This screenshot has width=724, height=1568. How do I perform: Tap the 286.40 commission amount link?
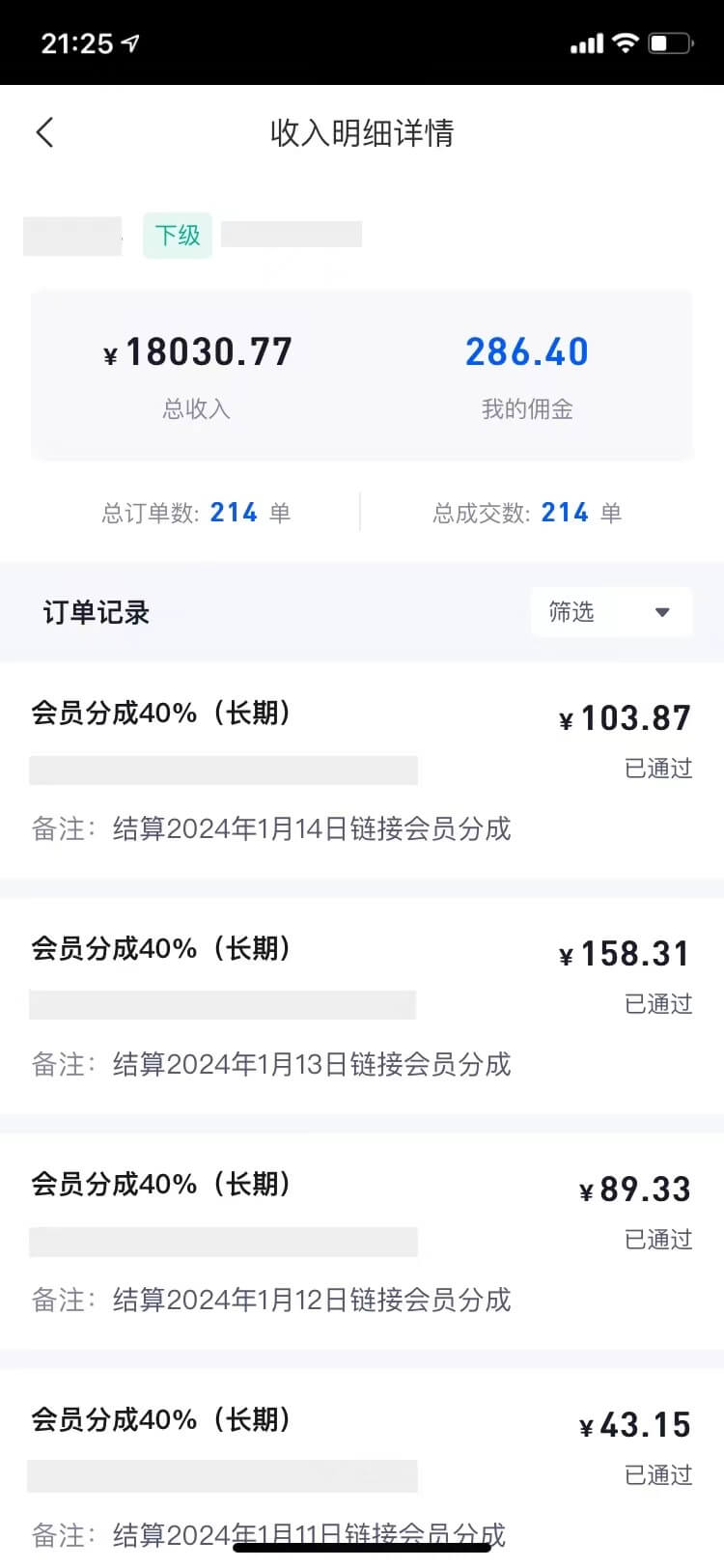click(x=527, y=350)
